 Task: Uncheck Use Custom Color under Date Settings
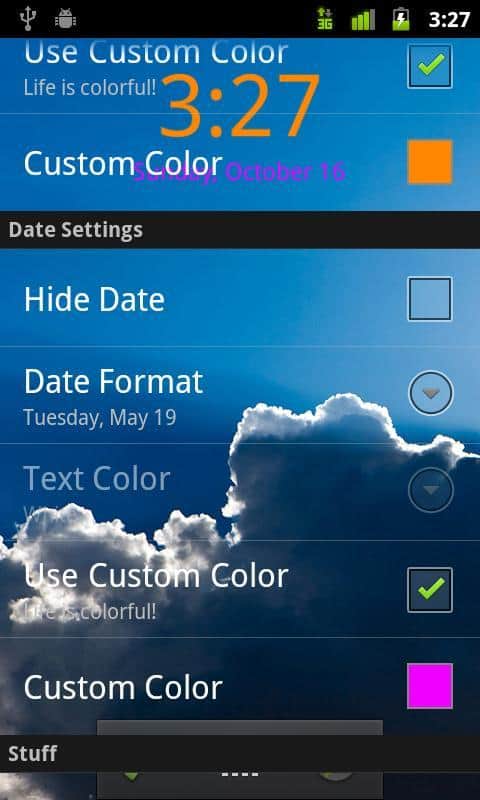point(430,590)
